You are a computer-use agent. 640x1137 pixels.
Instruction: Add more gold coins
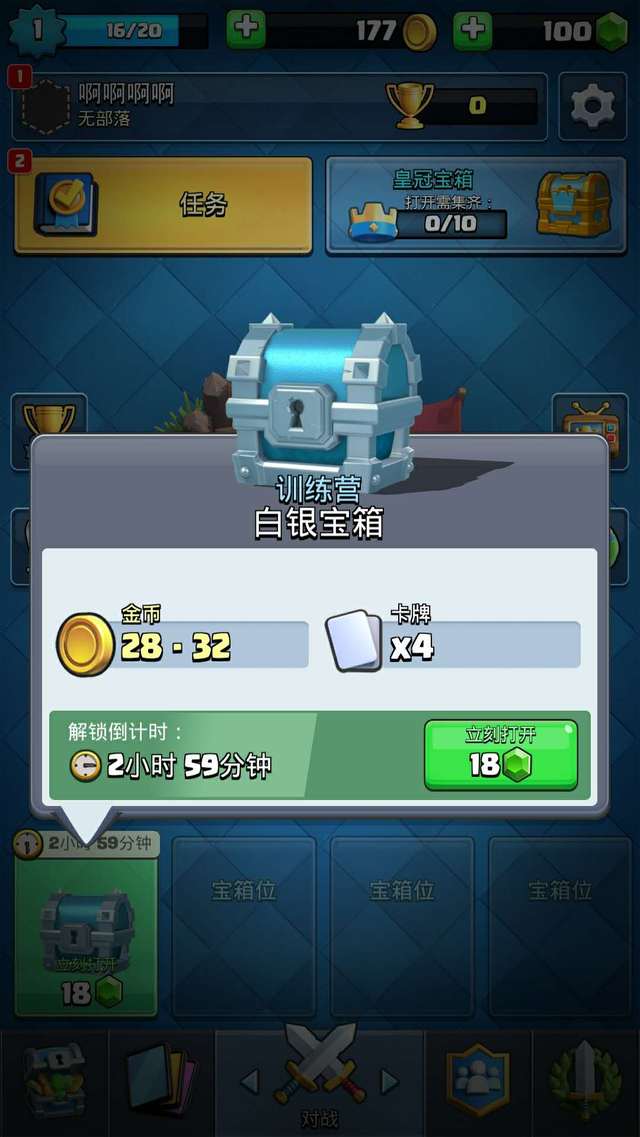245,31
